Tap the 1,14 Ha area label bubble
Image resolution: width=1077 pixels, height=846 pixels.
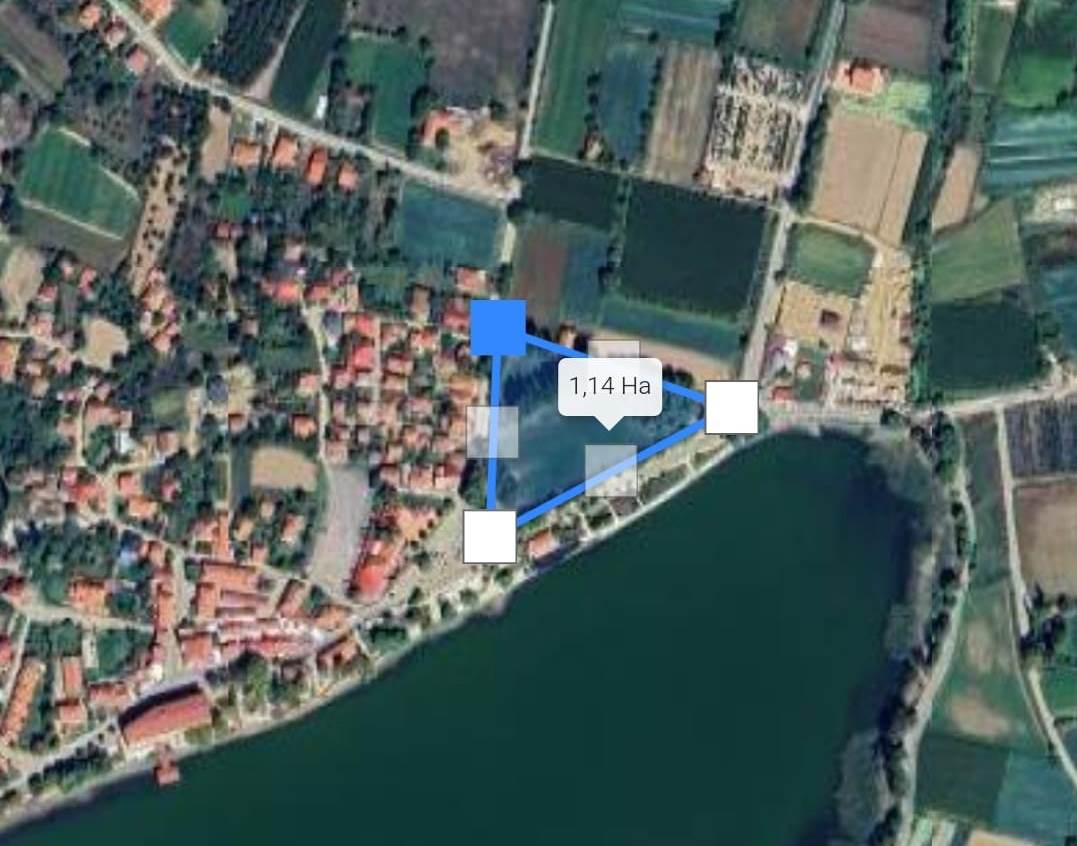pyautogui.click(x=609, y=386)
